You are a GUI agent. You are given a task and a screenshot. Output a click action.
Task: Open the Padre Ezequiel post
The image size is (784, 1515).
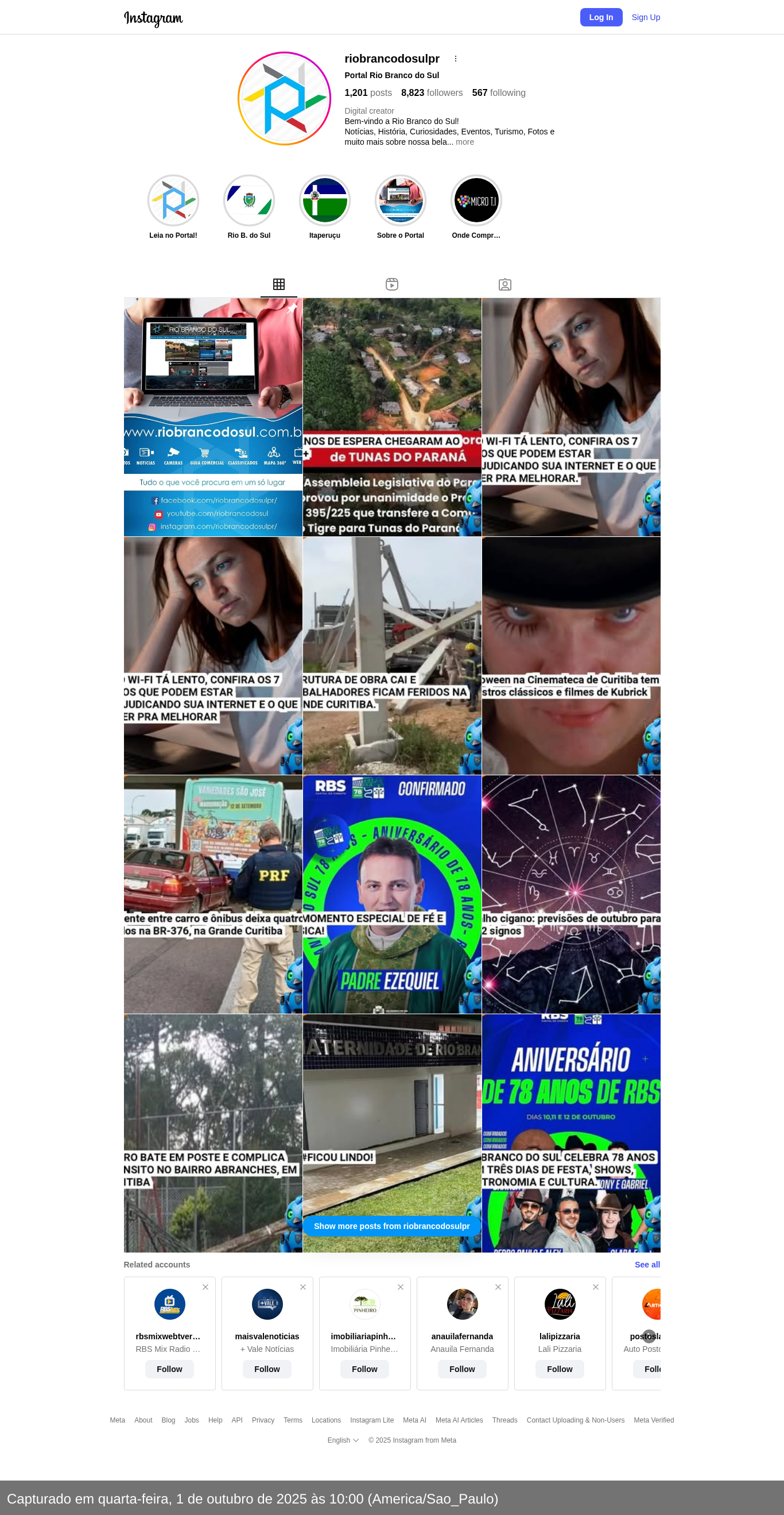pos(391,894)
